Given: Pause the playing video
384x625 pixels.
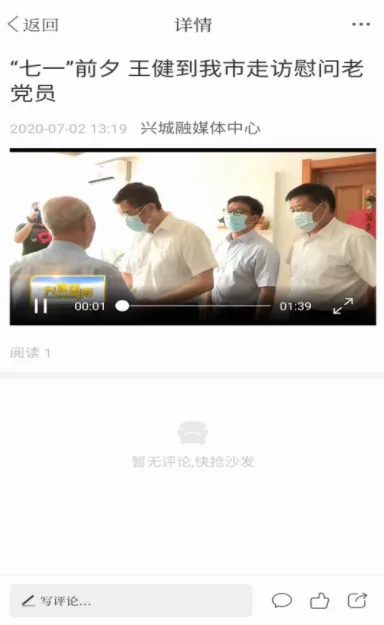Looking at the screenshot, I should (41, 306).
